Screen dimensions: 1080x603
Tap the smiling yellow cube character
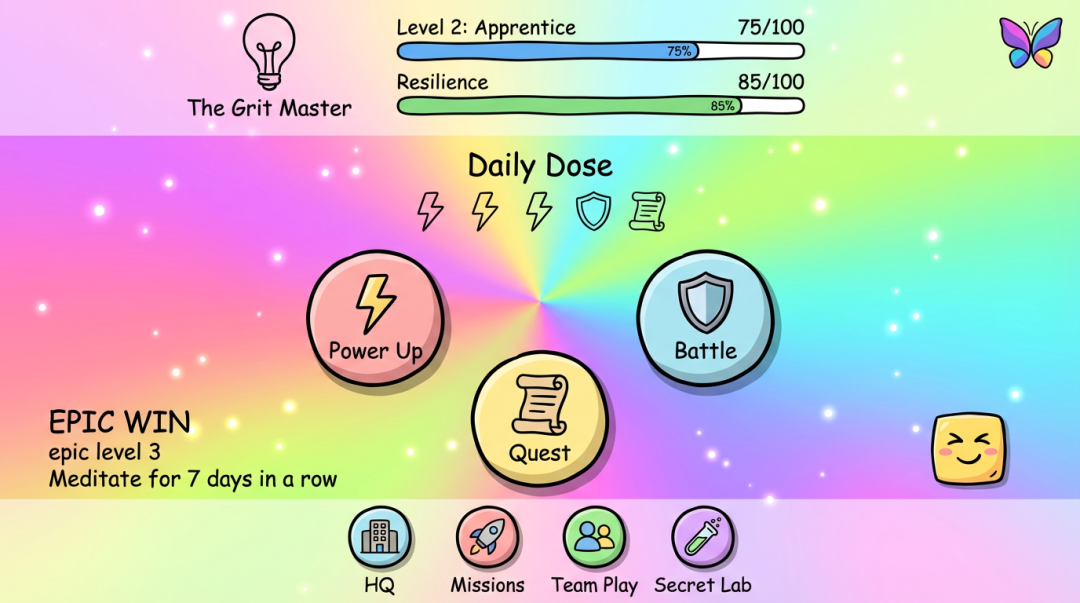[x=968, y=450]
